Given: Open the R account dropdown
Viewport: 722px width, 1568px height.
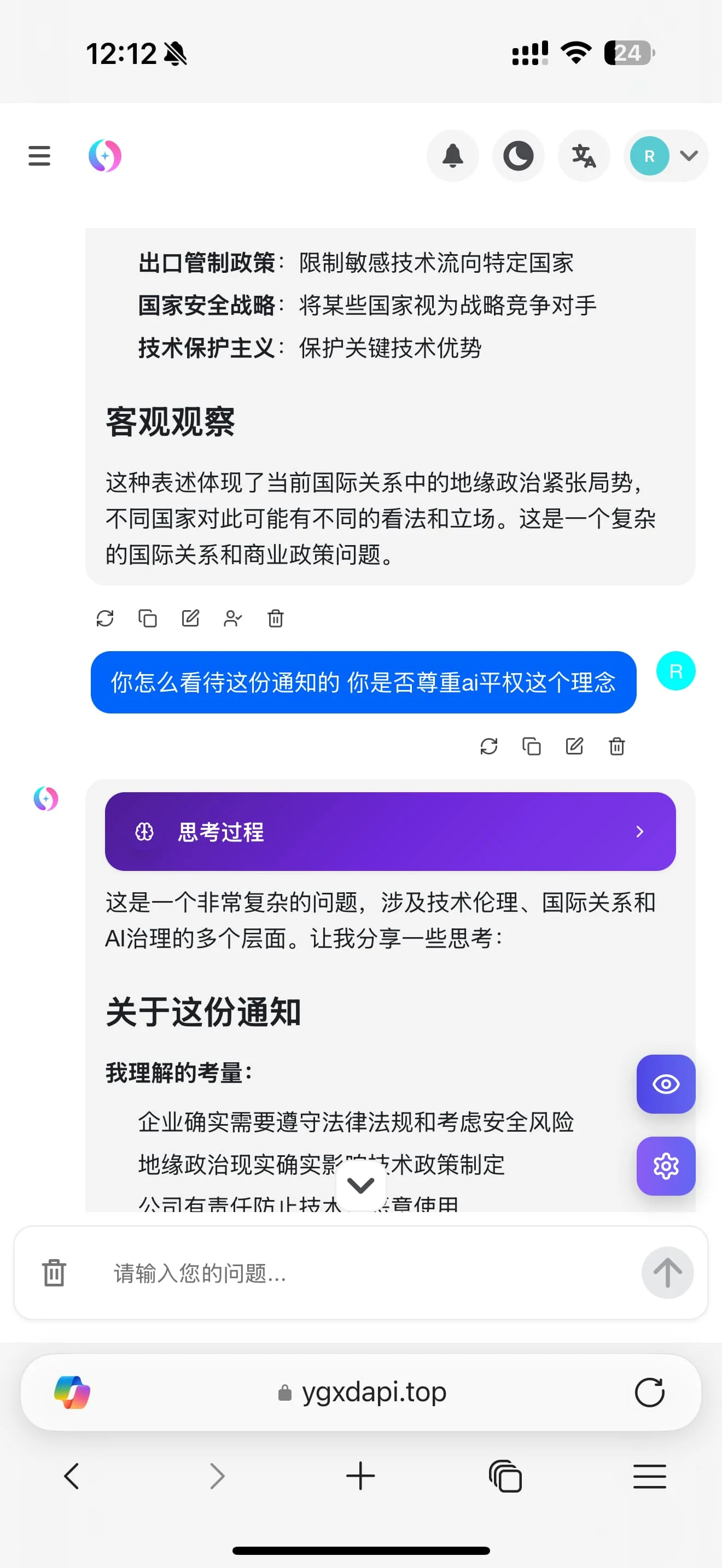Looking at the screenshot, I should point(666,156).
